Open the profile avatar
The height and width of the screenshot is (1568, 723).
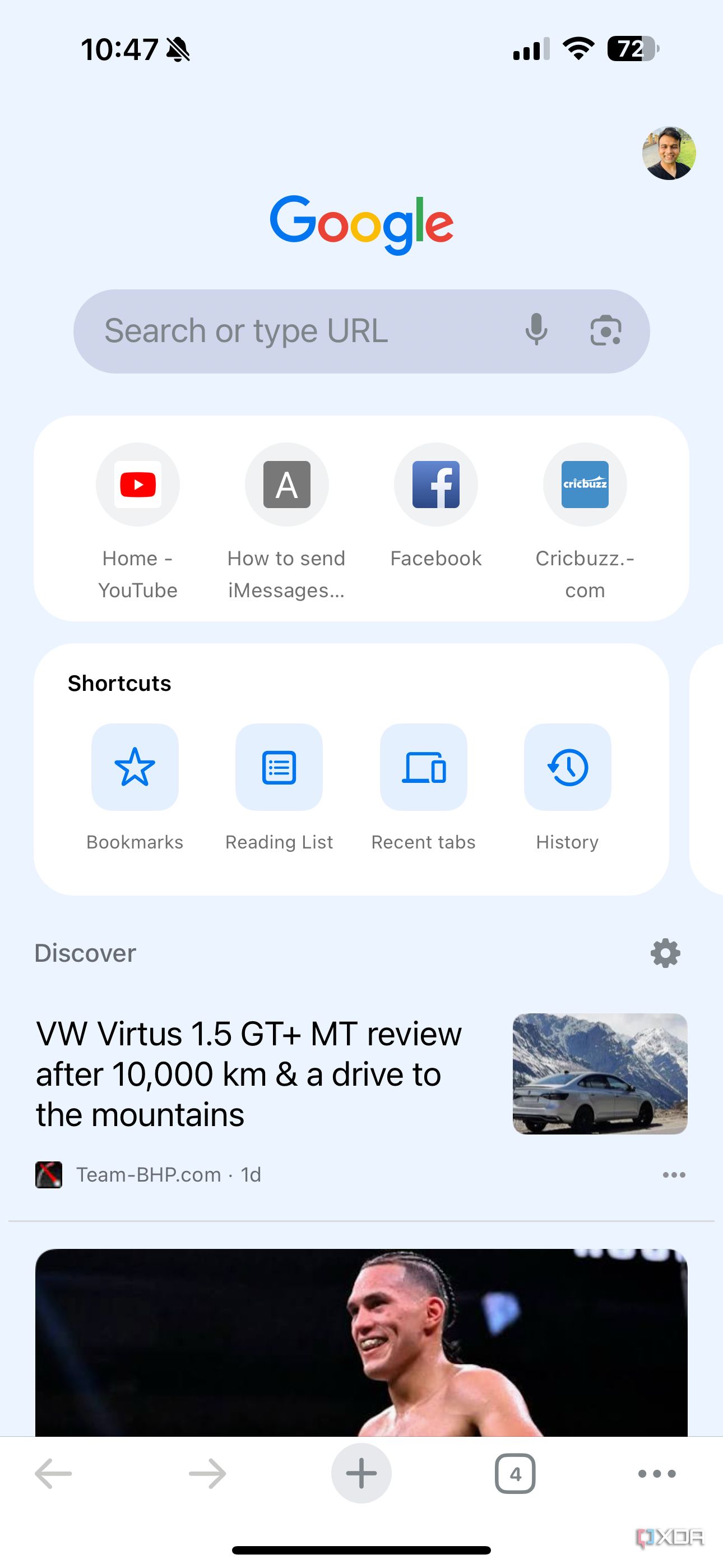pyautogui.click(x=669, y=154)
